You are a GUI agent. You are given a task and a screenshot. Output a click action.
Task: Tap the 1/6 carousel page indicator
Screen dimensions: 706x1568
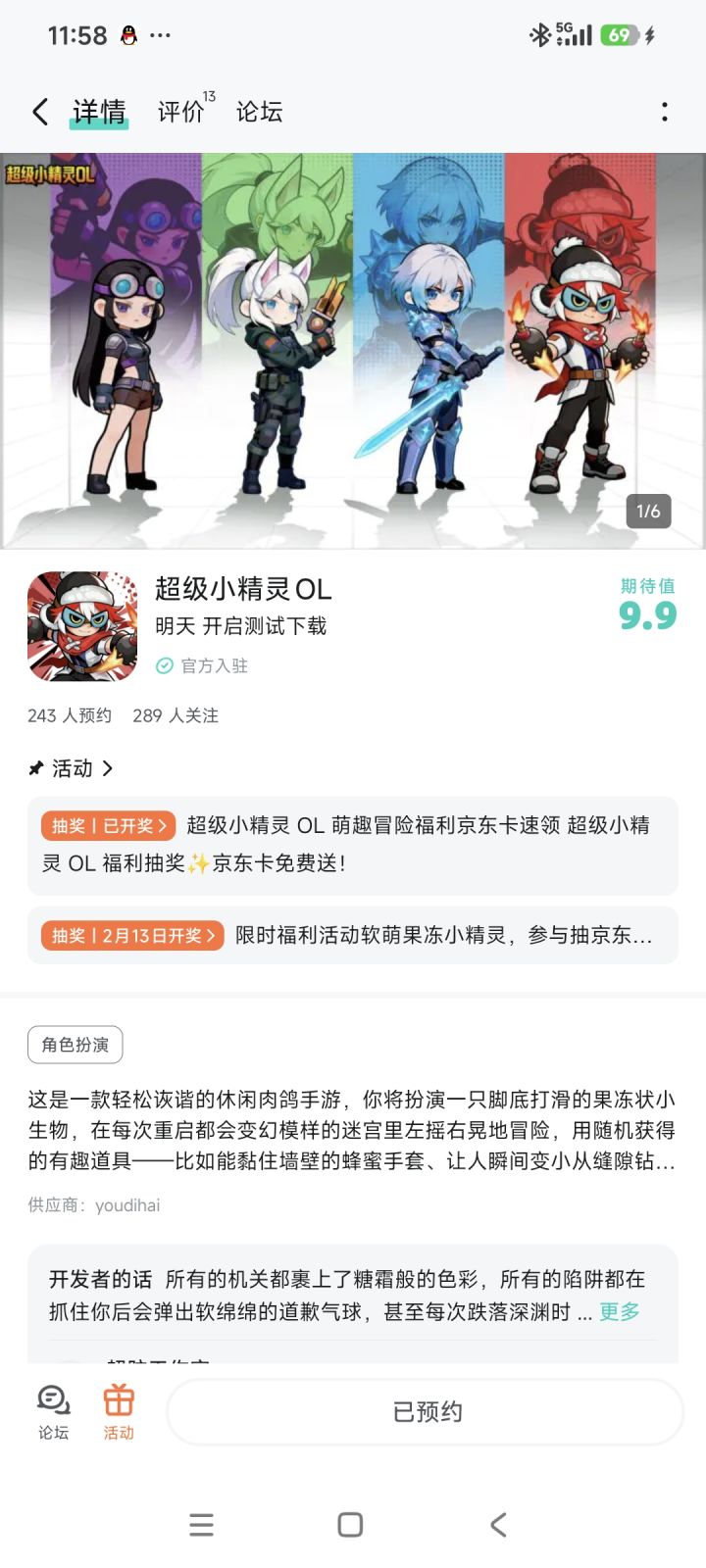click(647, 513)
